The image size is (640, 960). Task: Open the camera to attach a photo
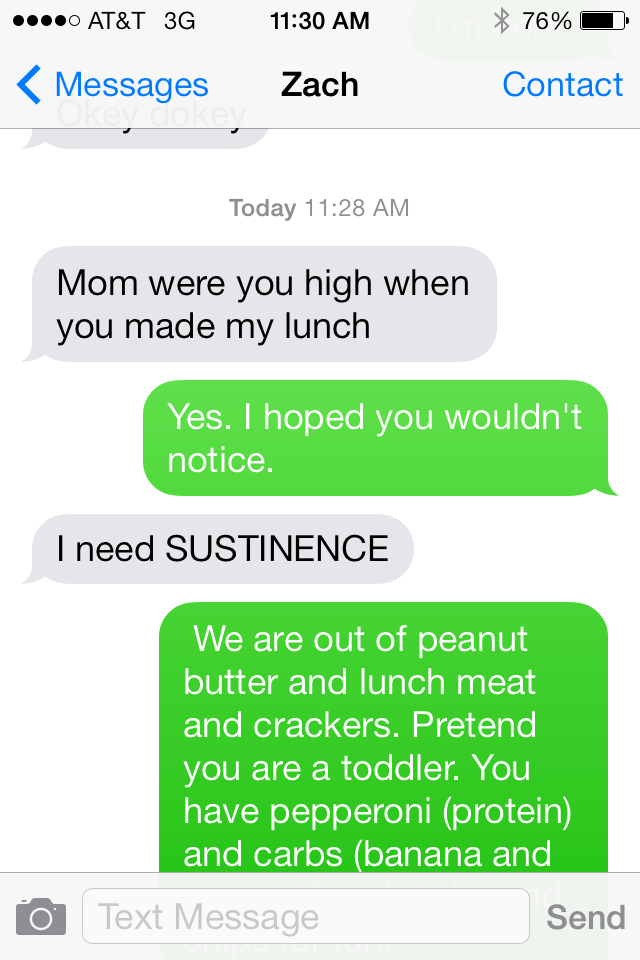coord(41,916)
